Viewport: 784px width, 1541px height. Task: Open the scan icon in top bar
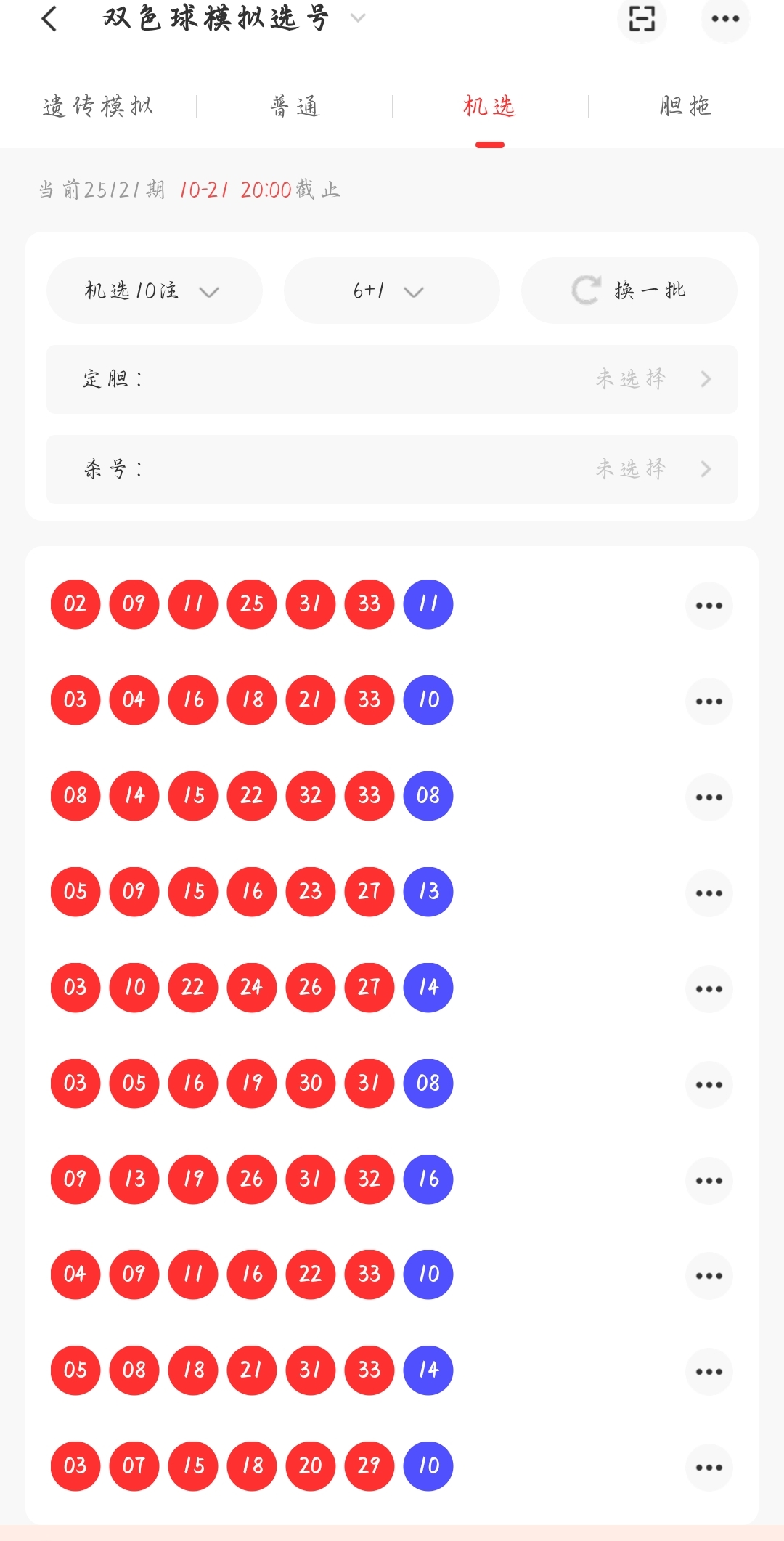point(642,19)
